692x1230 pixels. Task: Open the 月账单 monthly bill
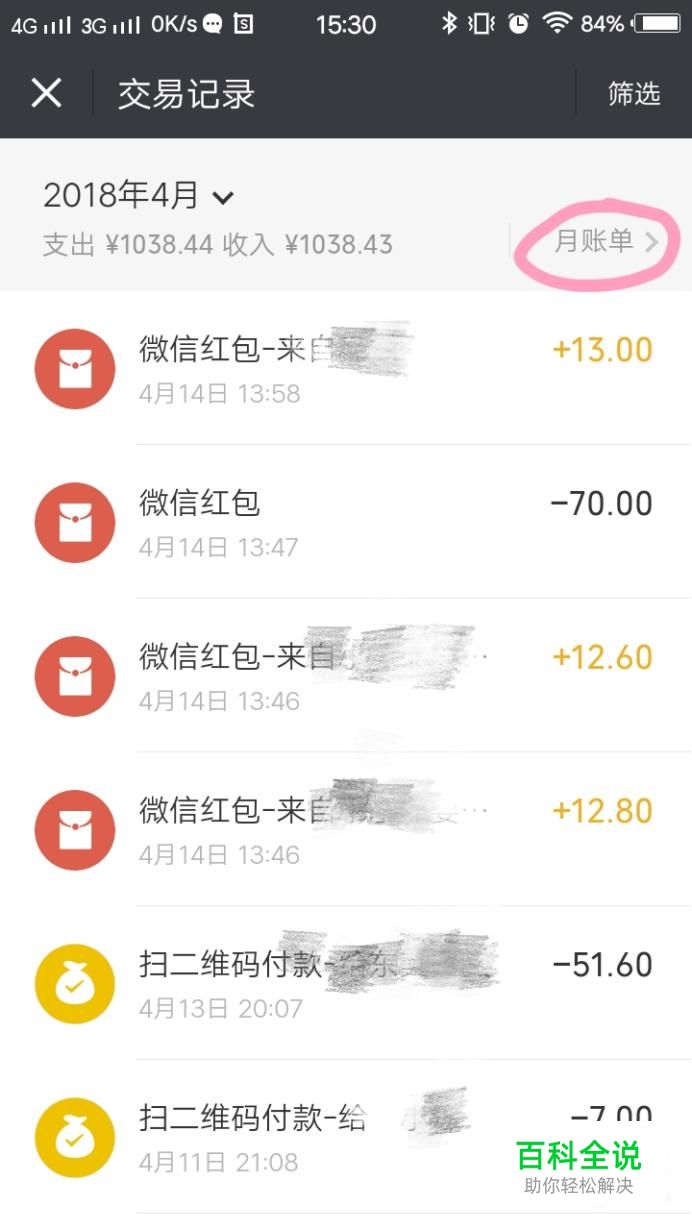(x=607, y=241)
